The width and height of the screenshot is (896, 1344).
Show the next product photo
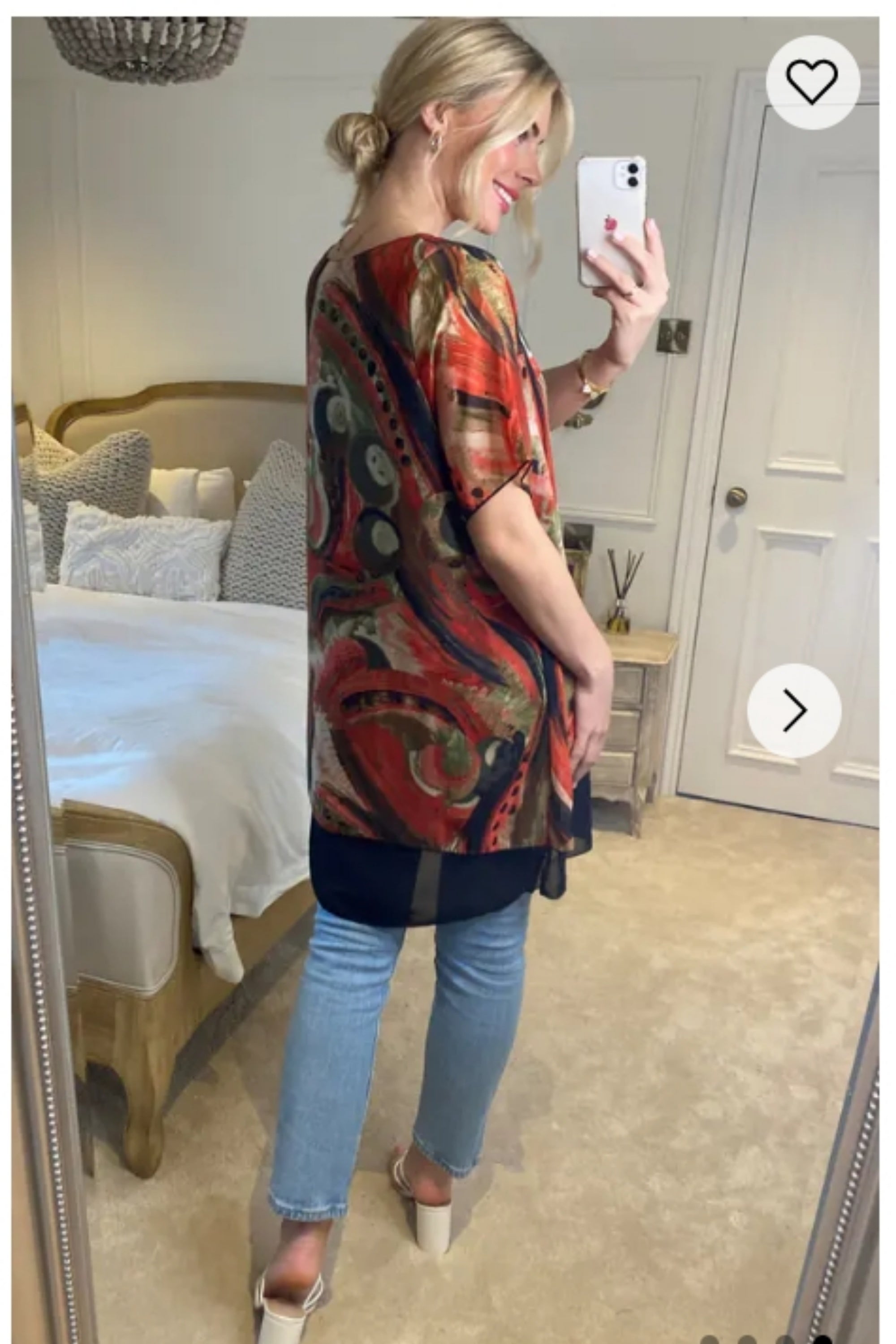coord(794,710)
